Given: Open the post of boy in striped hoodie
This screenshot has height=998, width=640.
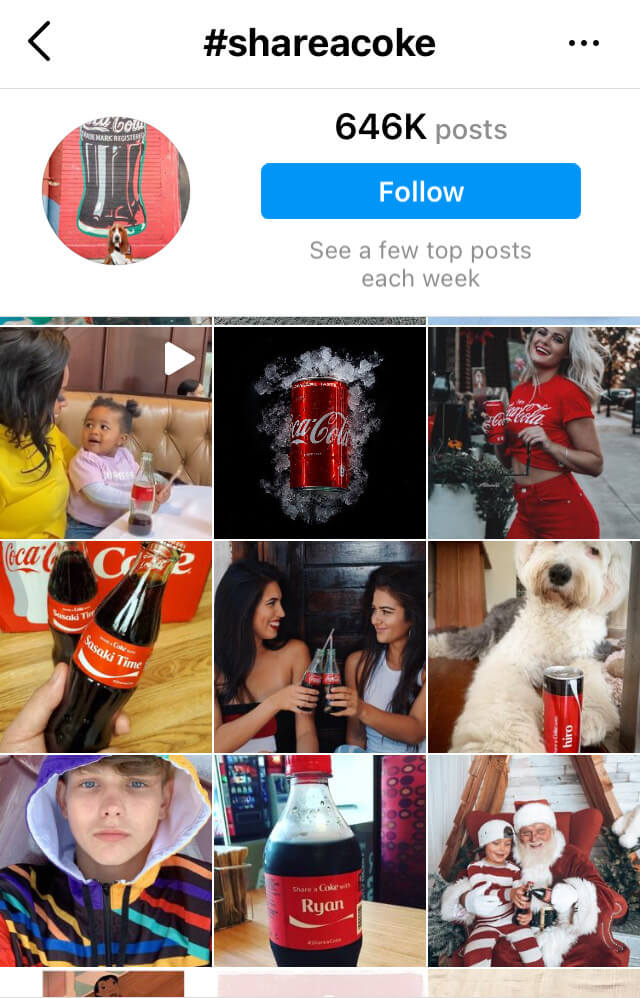Looking at the screenshot, I should 105,860.
